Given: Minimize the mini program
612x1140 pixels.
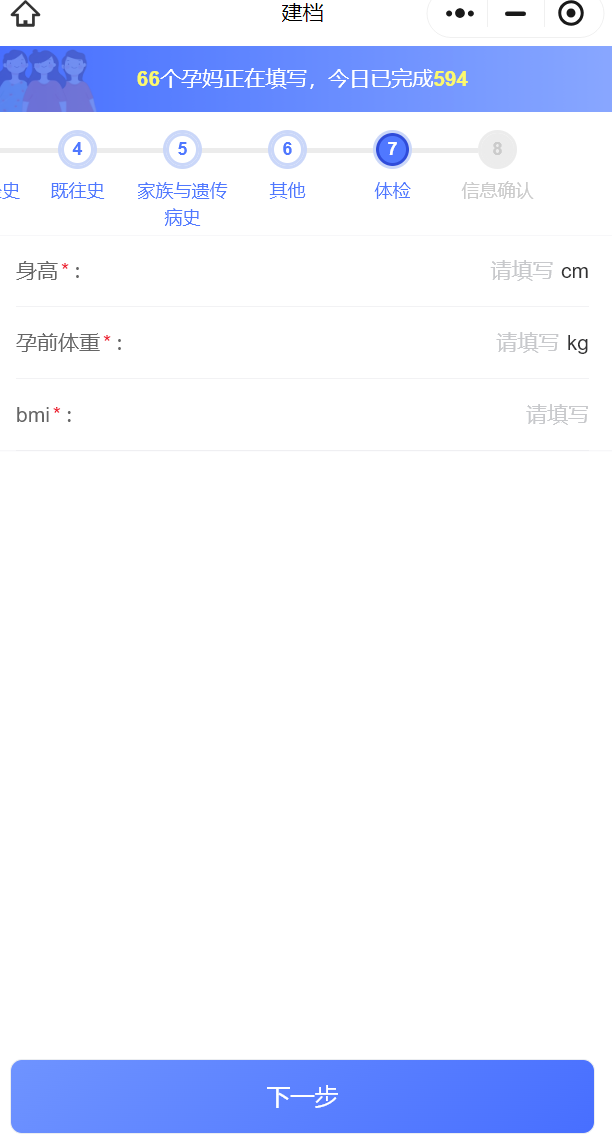Looking at the screenshot, I should click(516, 13).
